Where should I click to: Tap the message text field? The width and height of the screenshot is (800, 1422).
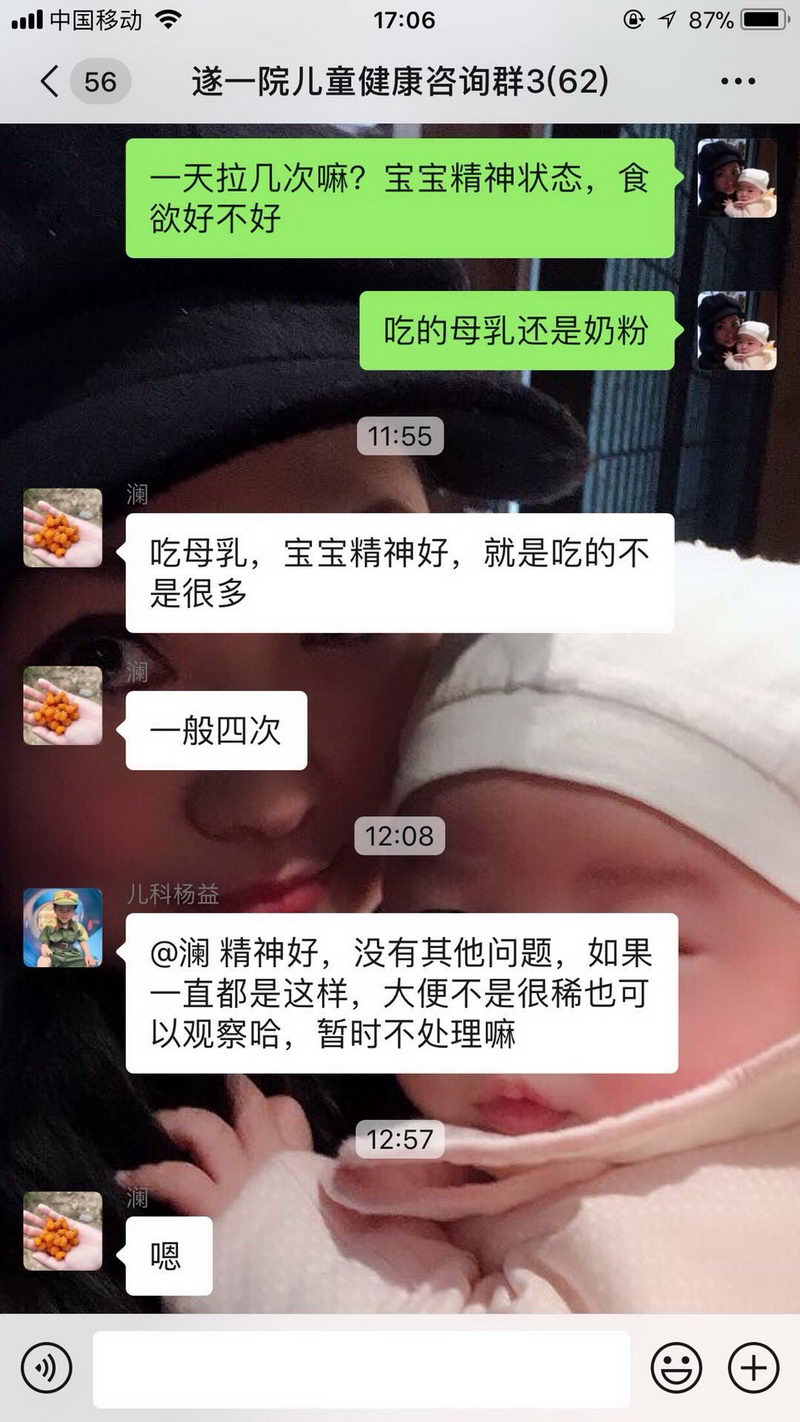(361, 1368)
